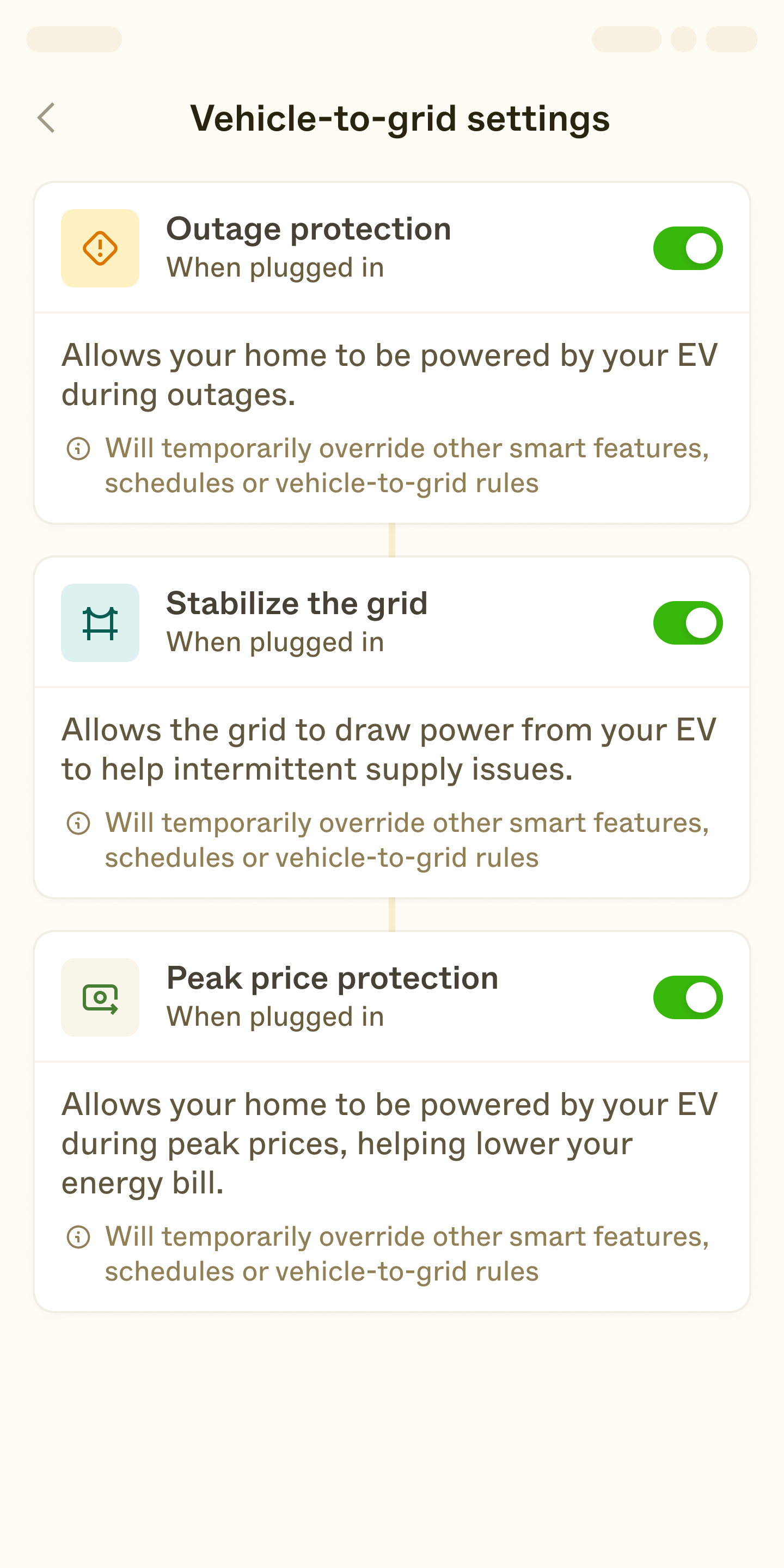Click When plugged in under Outage protection
784x1568 pixels.
click(x=275, y=267)
